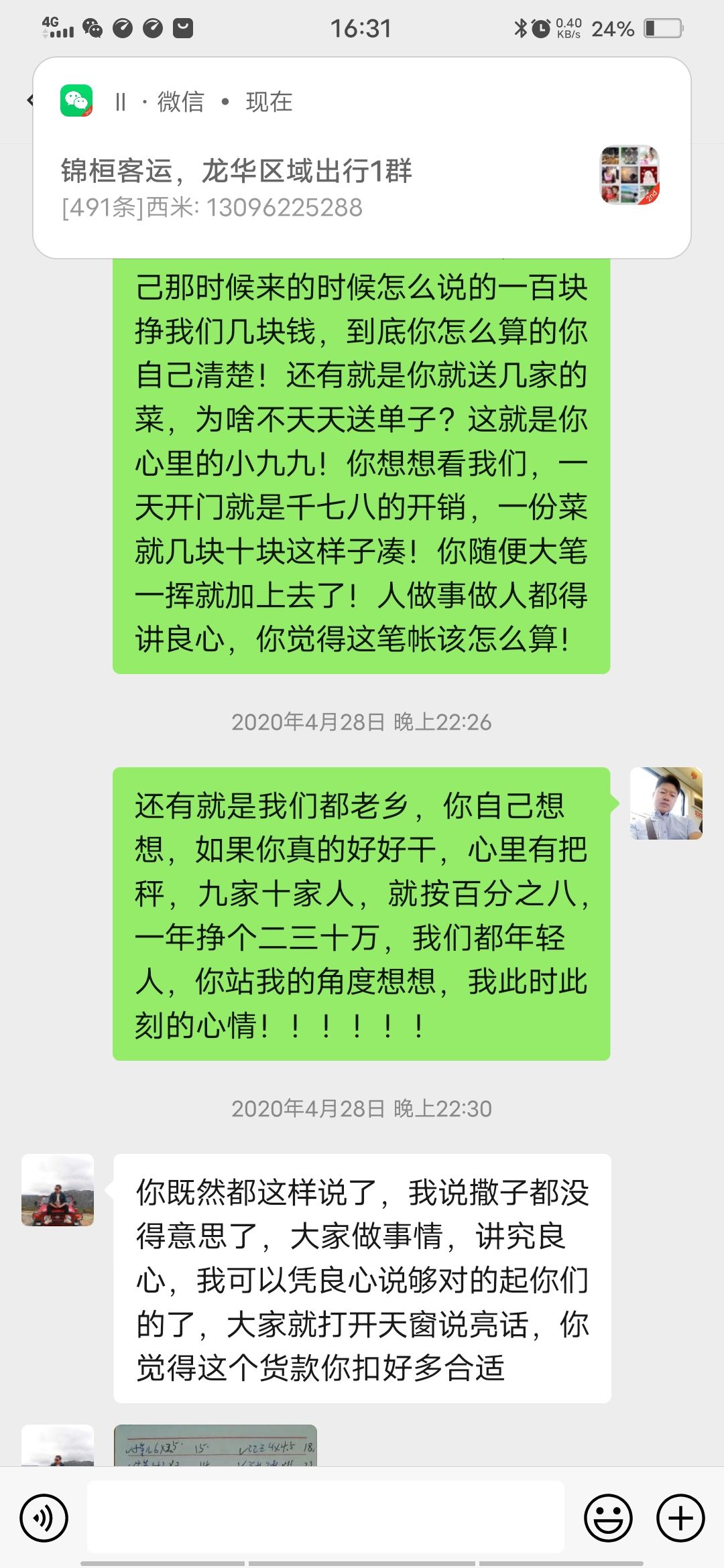724x1568 pixels.
Task: Open the plus attachments menu
Action: click(x=680, y=1518)
